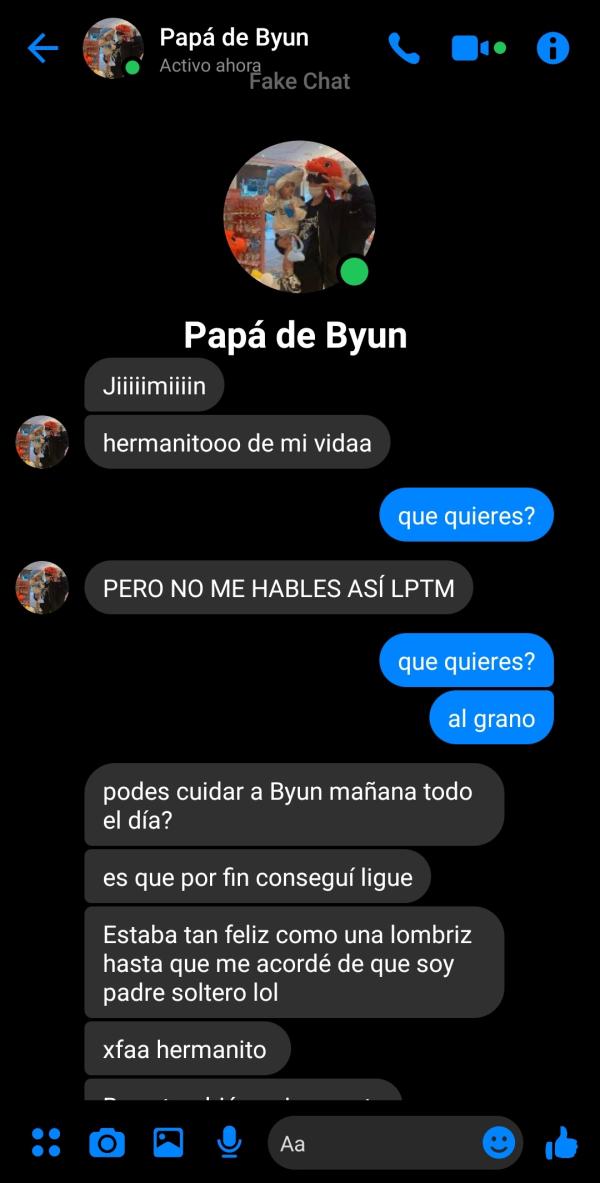Open the conversation info icon
The height and width of the screenshot is (1183, 600).
pyautogui.click(x=552, y=48)
